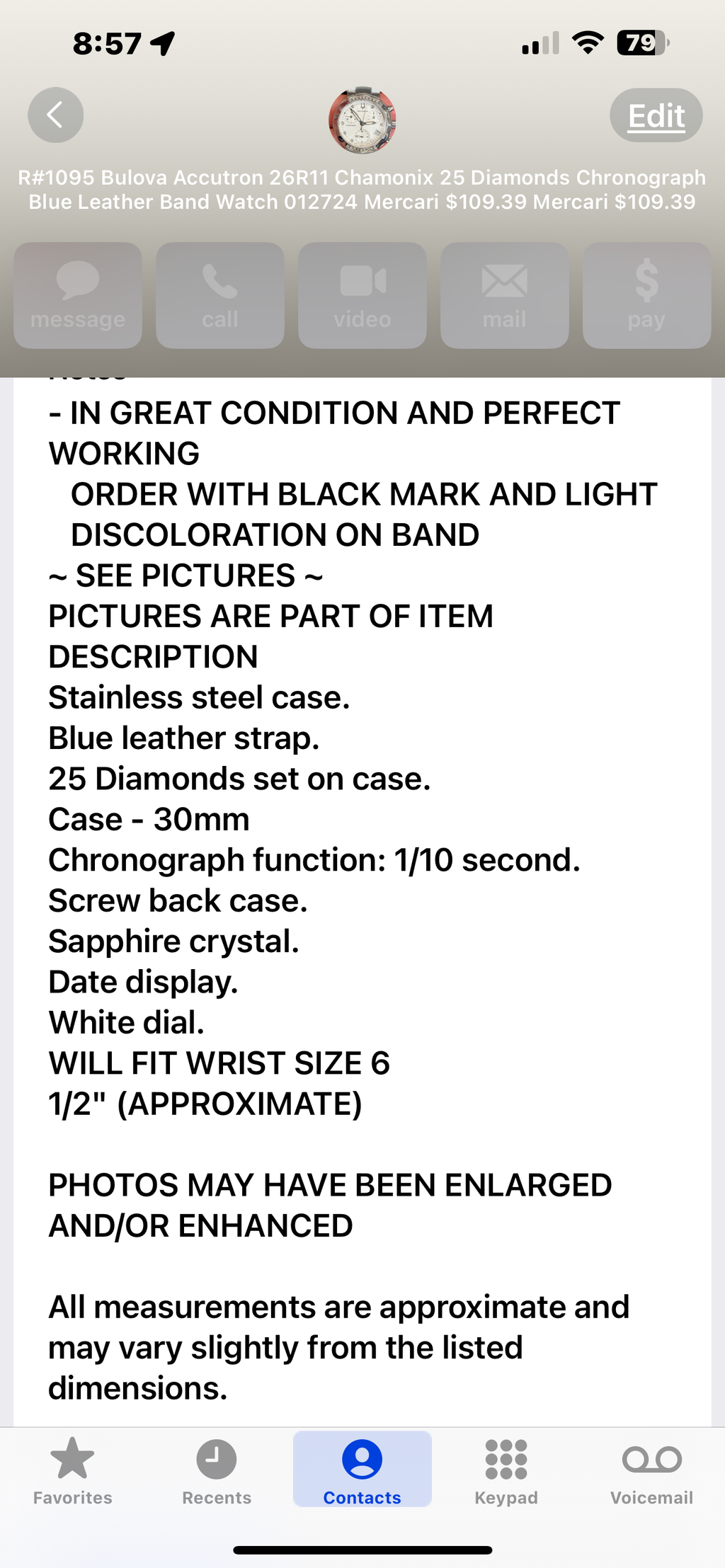Screen dimensions: 725x1568
Task: Go back to the contacts list
Action: pyautogui.click(x=55, y=115)
